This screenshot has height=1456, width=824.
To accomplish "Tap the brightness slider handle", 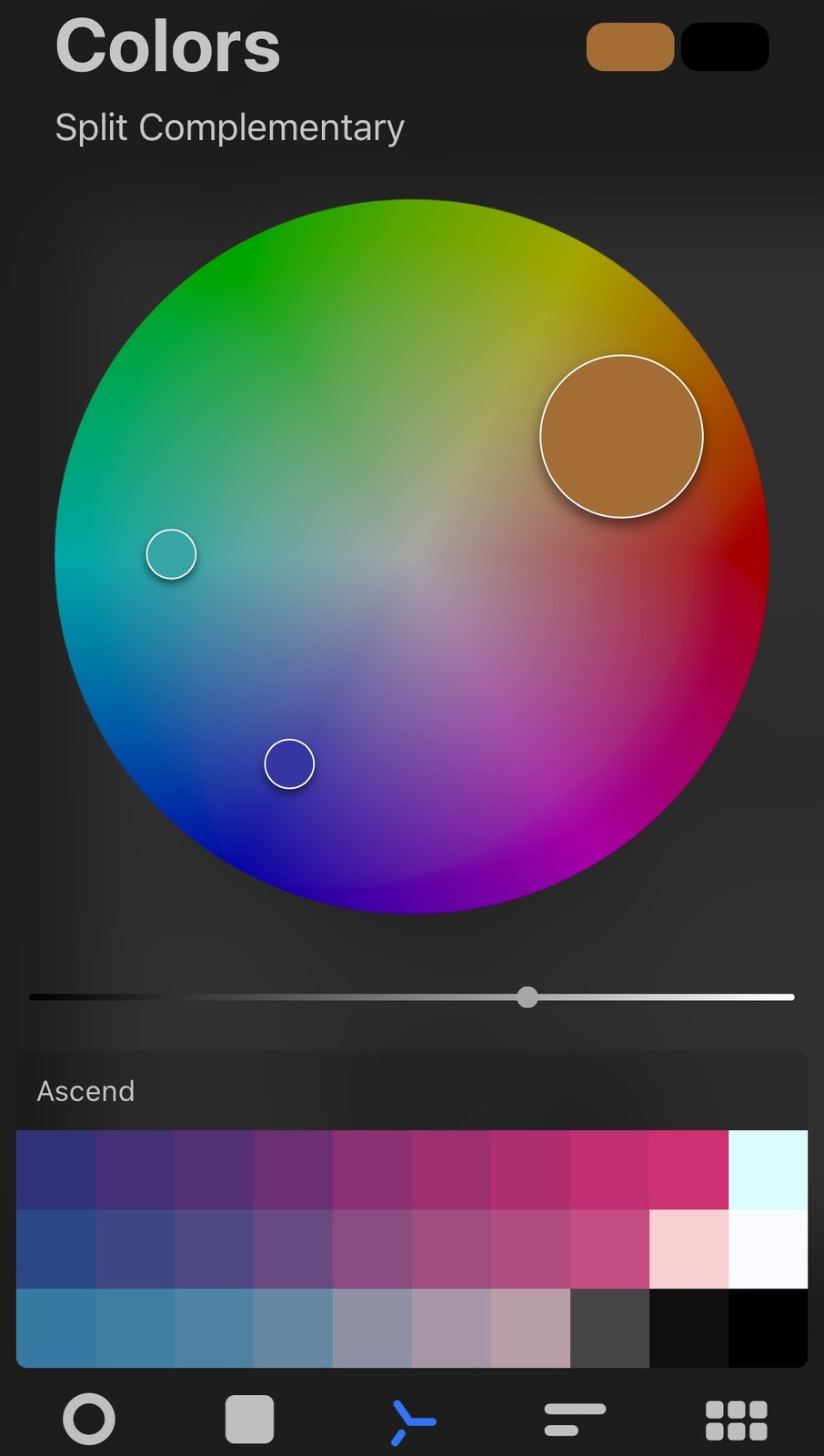I will 528,997.
